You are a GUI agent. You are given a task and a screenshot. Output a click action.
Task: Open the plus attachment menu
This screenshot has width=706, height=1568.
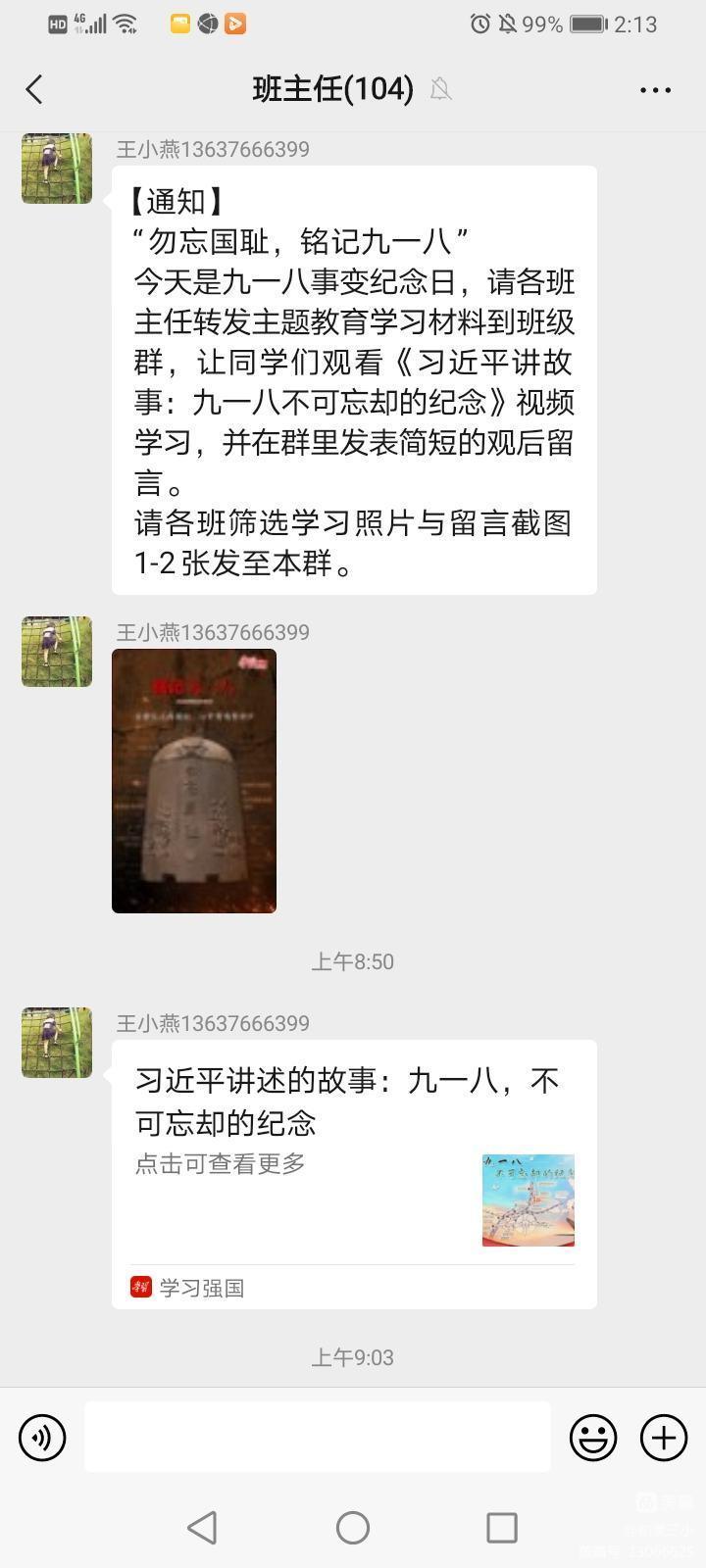(664, 1438)
